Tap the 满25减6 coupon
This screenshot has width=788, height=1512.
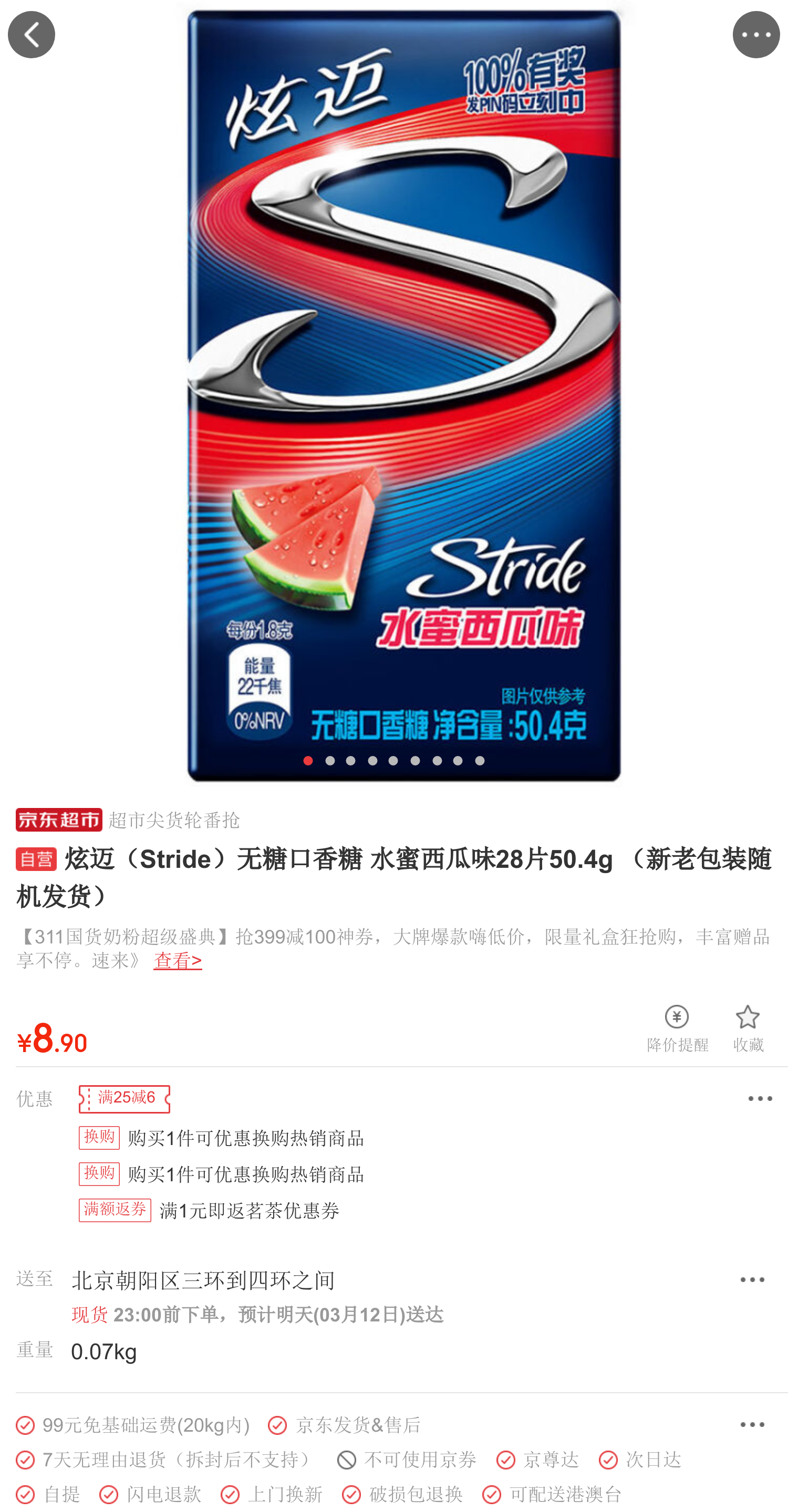click(124, 1098)
